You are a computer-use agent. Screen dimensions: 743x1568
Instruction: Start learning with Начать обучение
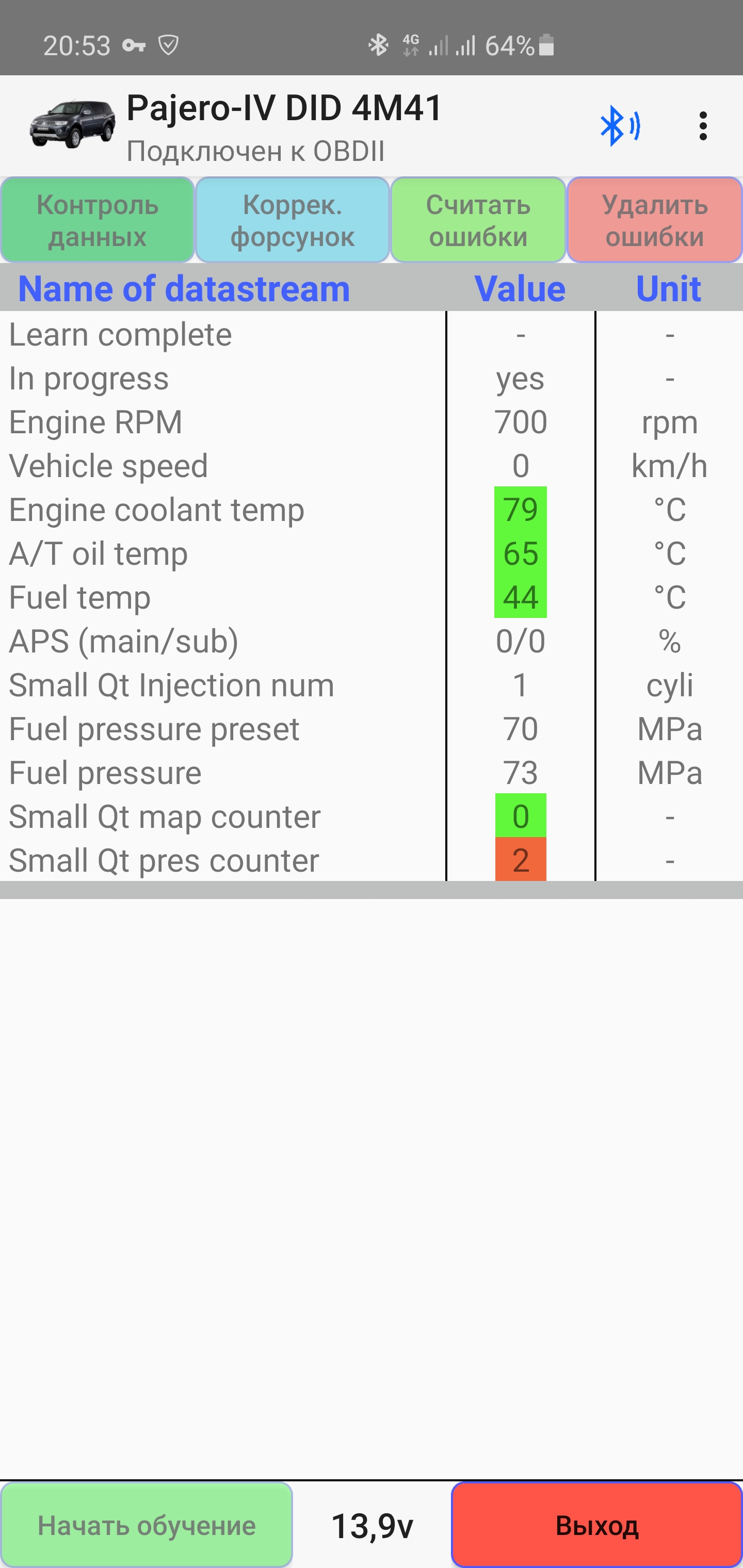click(146, 1525)
